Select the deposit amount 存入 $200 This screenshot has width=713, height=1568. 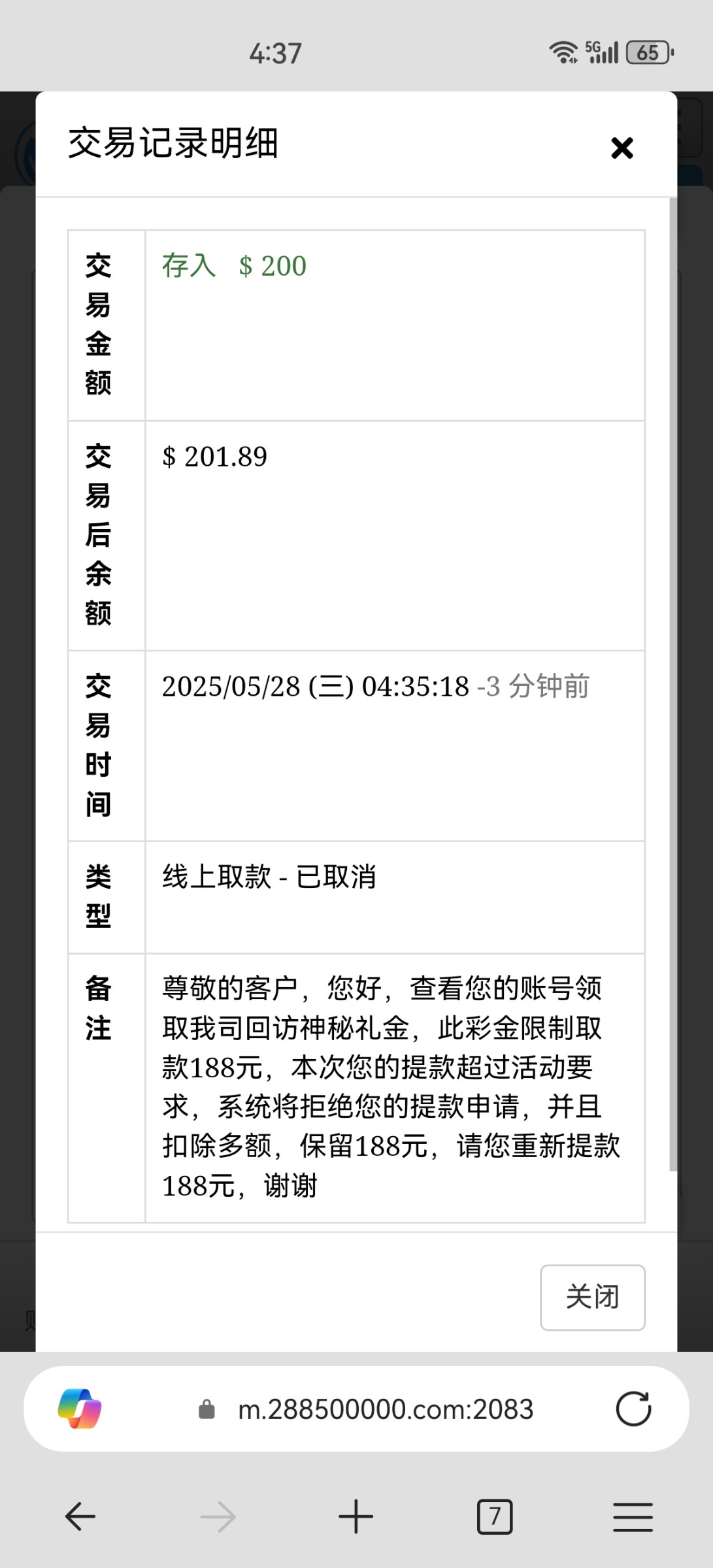pyautogui.click(x=233, y=266)
